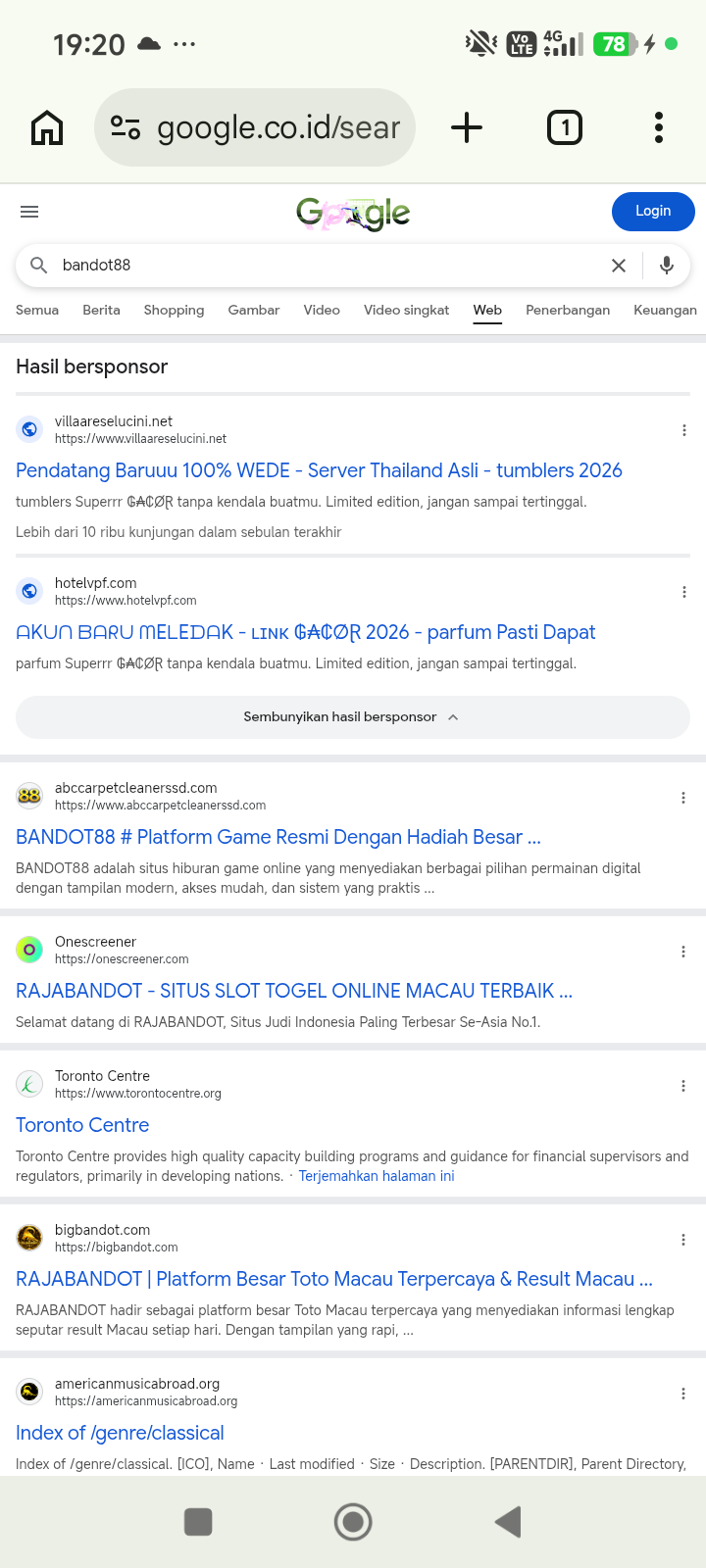Open the tab switcher showing 1
This screenshot has height=1568, width=706.
(564, 127)
